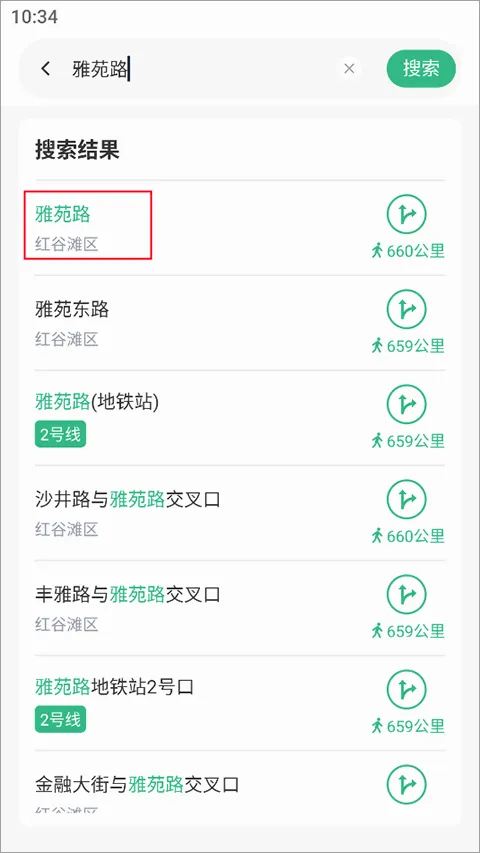Choose 沙井路与雅苑路交叉口 result
This screenshot has height=853, width=480.
coord(240,512)
